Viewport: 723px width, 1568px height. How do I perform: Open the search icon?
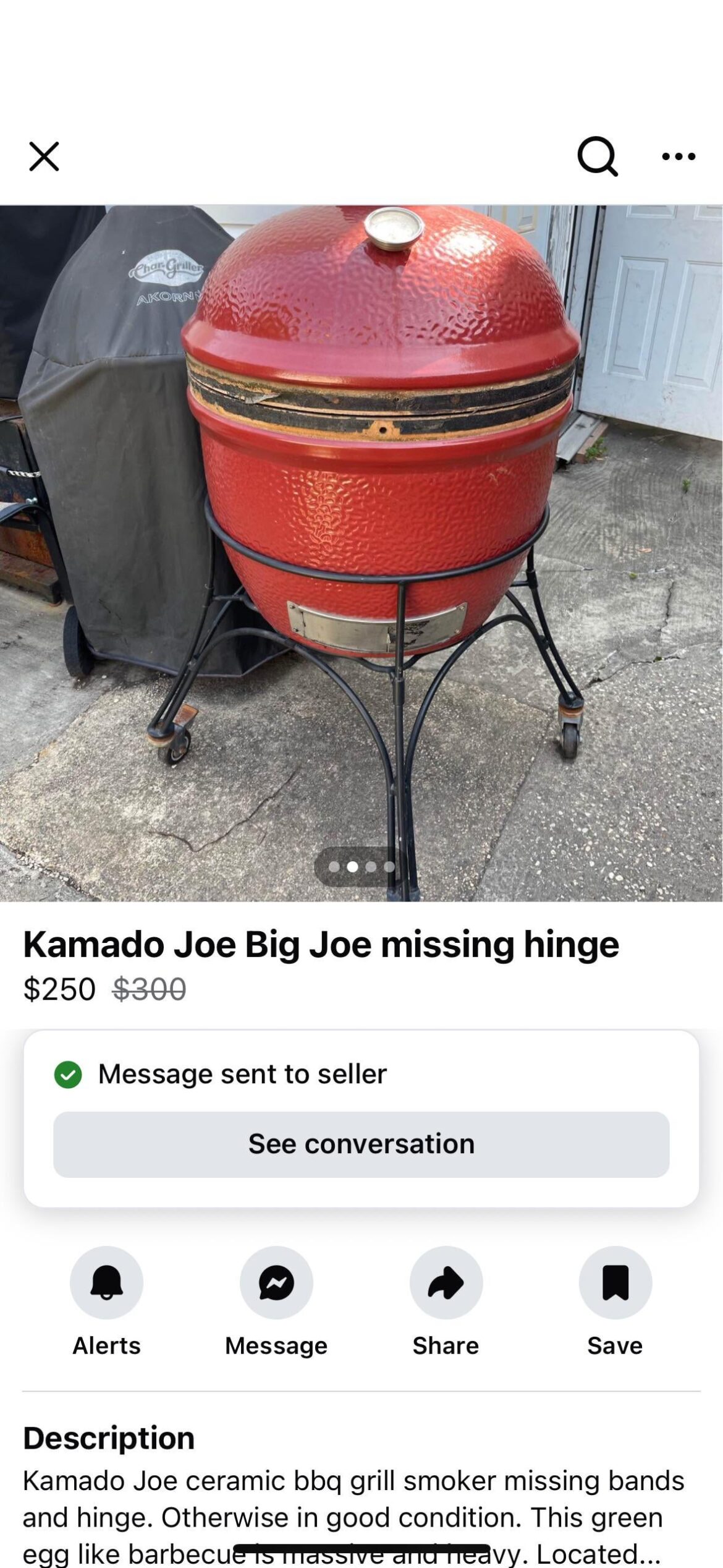click(599, 157)
